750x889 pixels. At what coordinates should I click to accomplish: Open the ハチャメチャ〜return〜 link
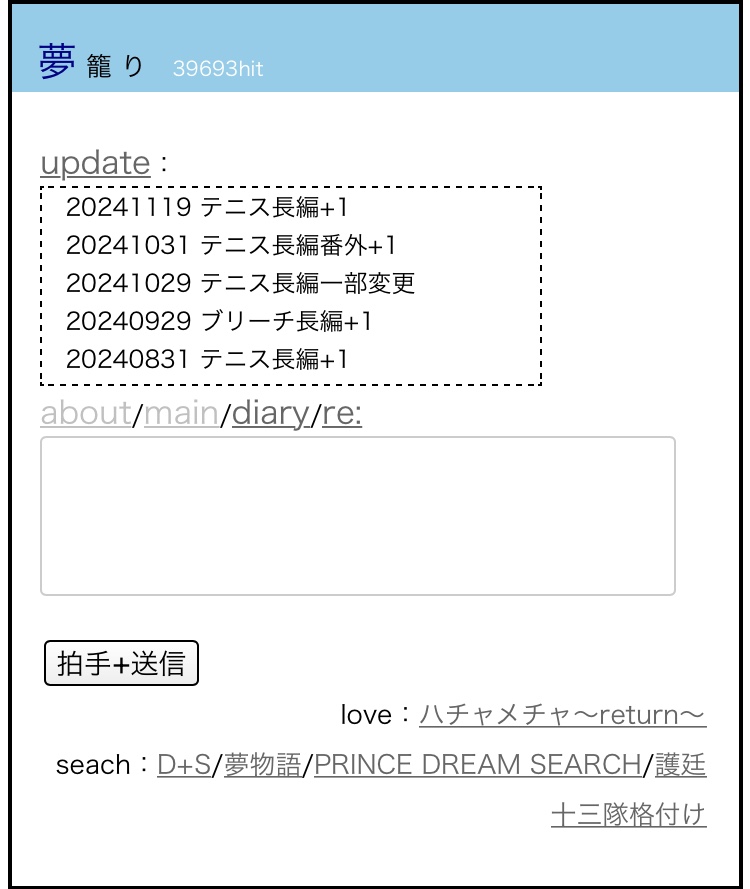(x=562, y=715)
